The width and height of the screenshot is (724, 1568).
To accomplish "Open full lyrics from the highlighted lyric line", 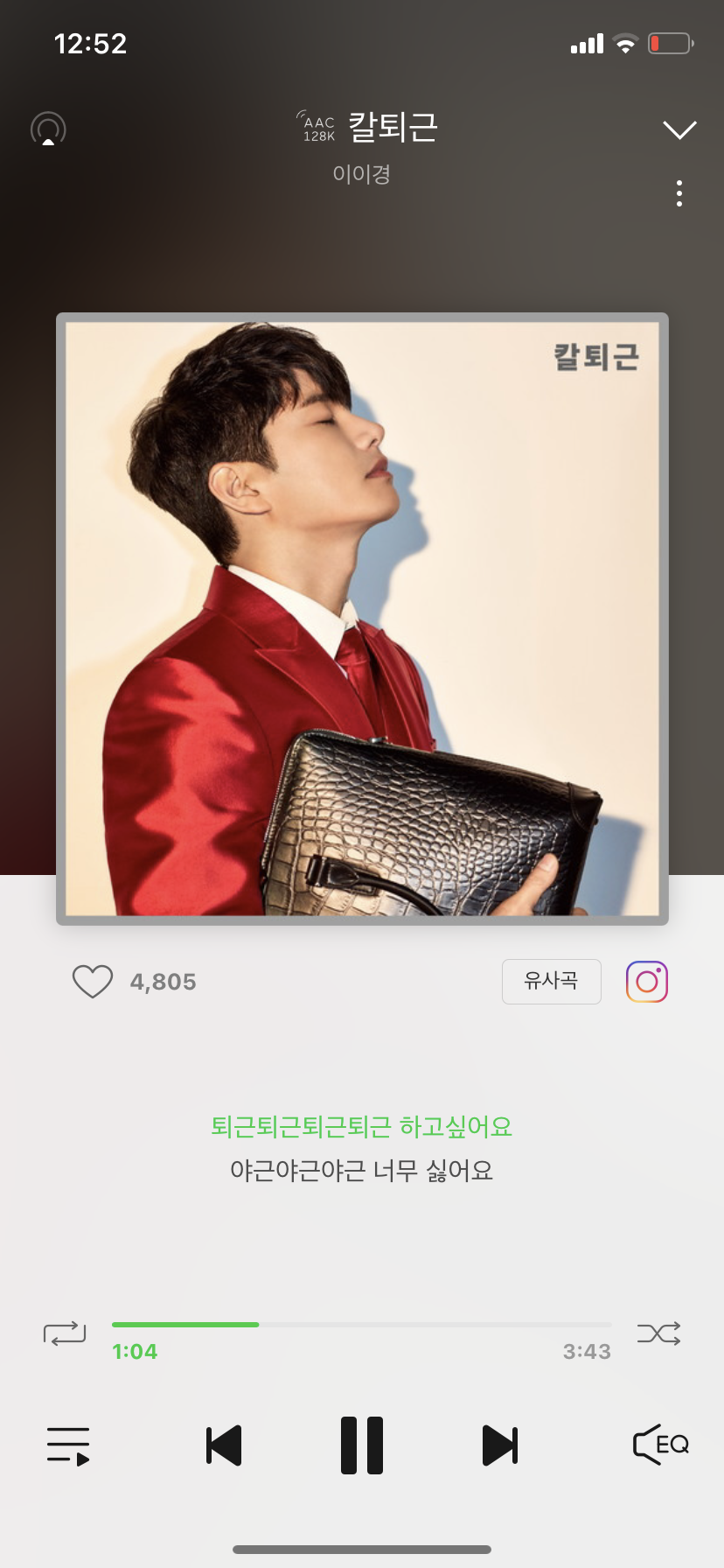I will pos(361,1126).
